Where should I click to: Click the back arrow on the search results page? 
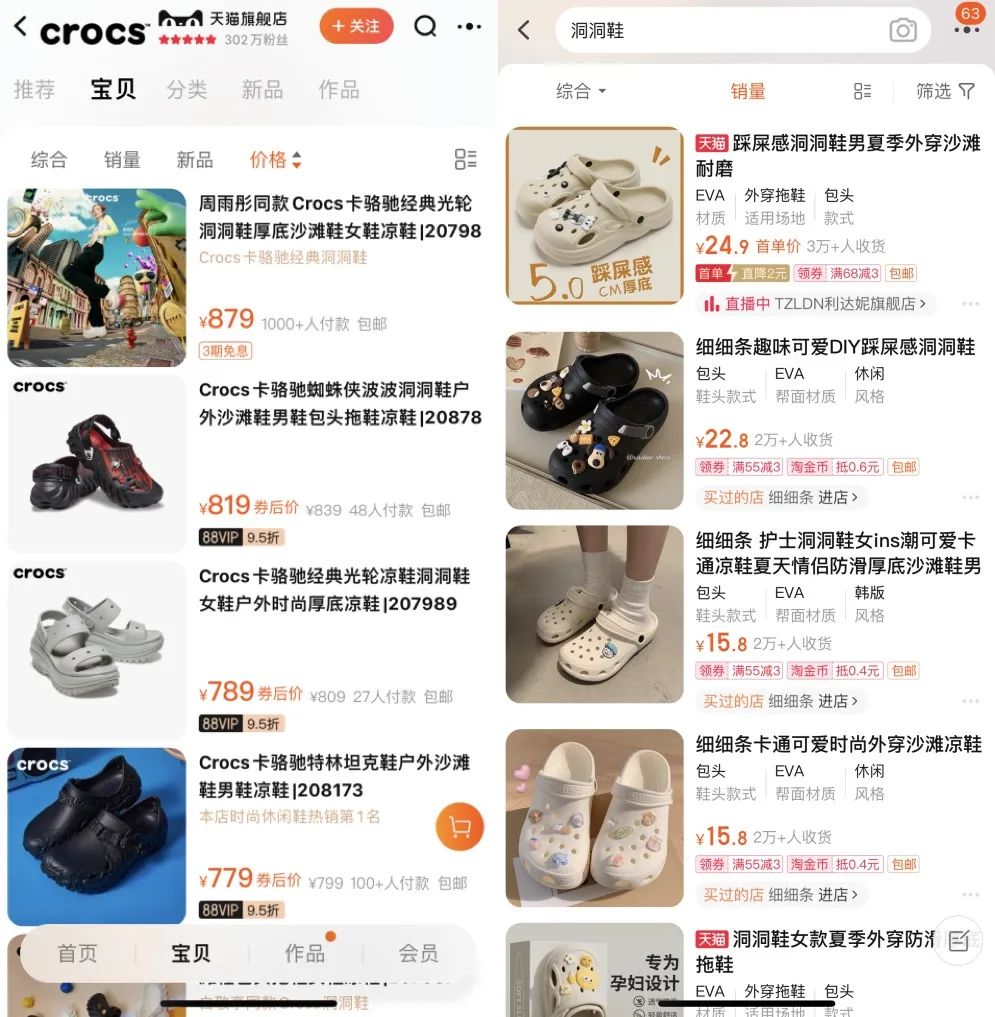pyautogui.click(x=522, y=31)
